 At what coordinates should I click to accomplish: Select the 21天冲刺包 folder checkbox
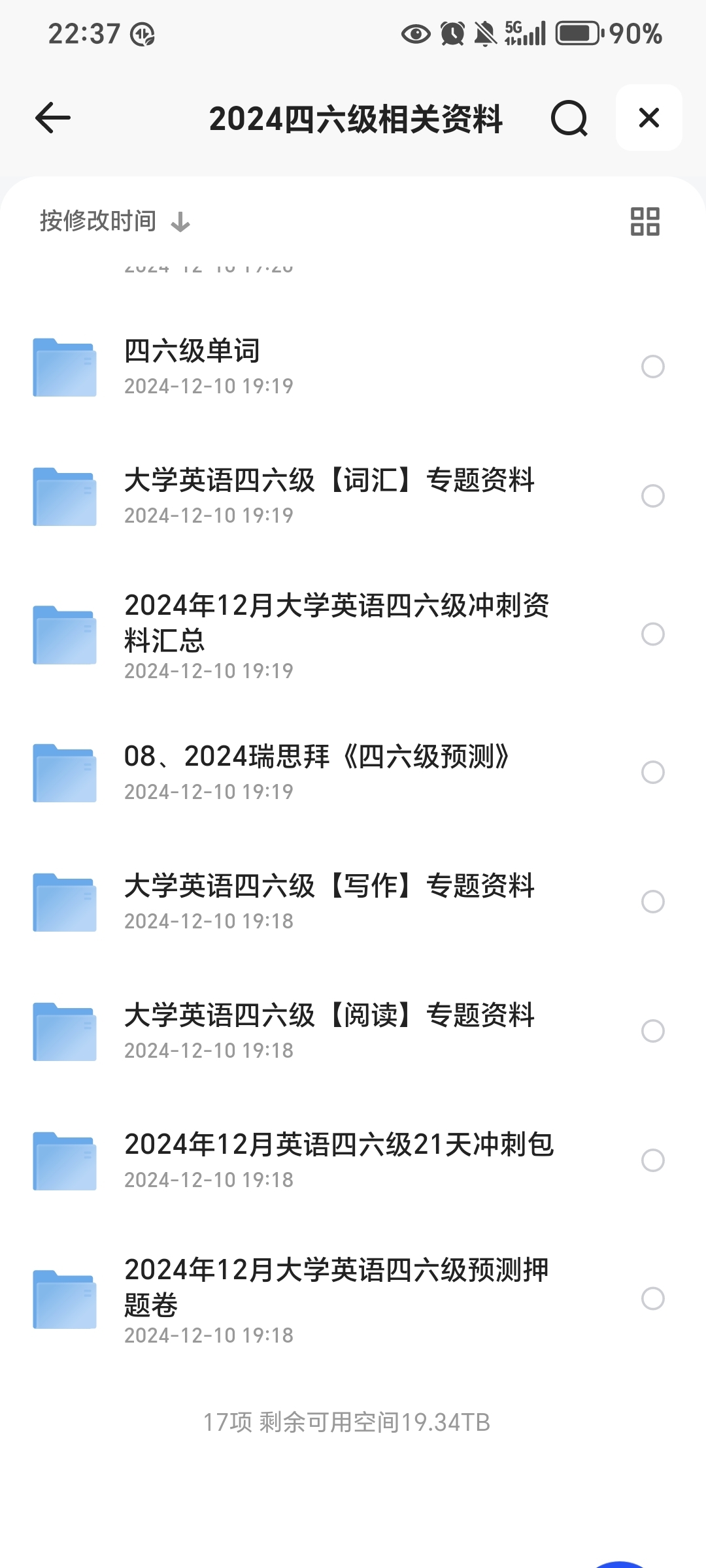pos(653,1160)
